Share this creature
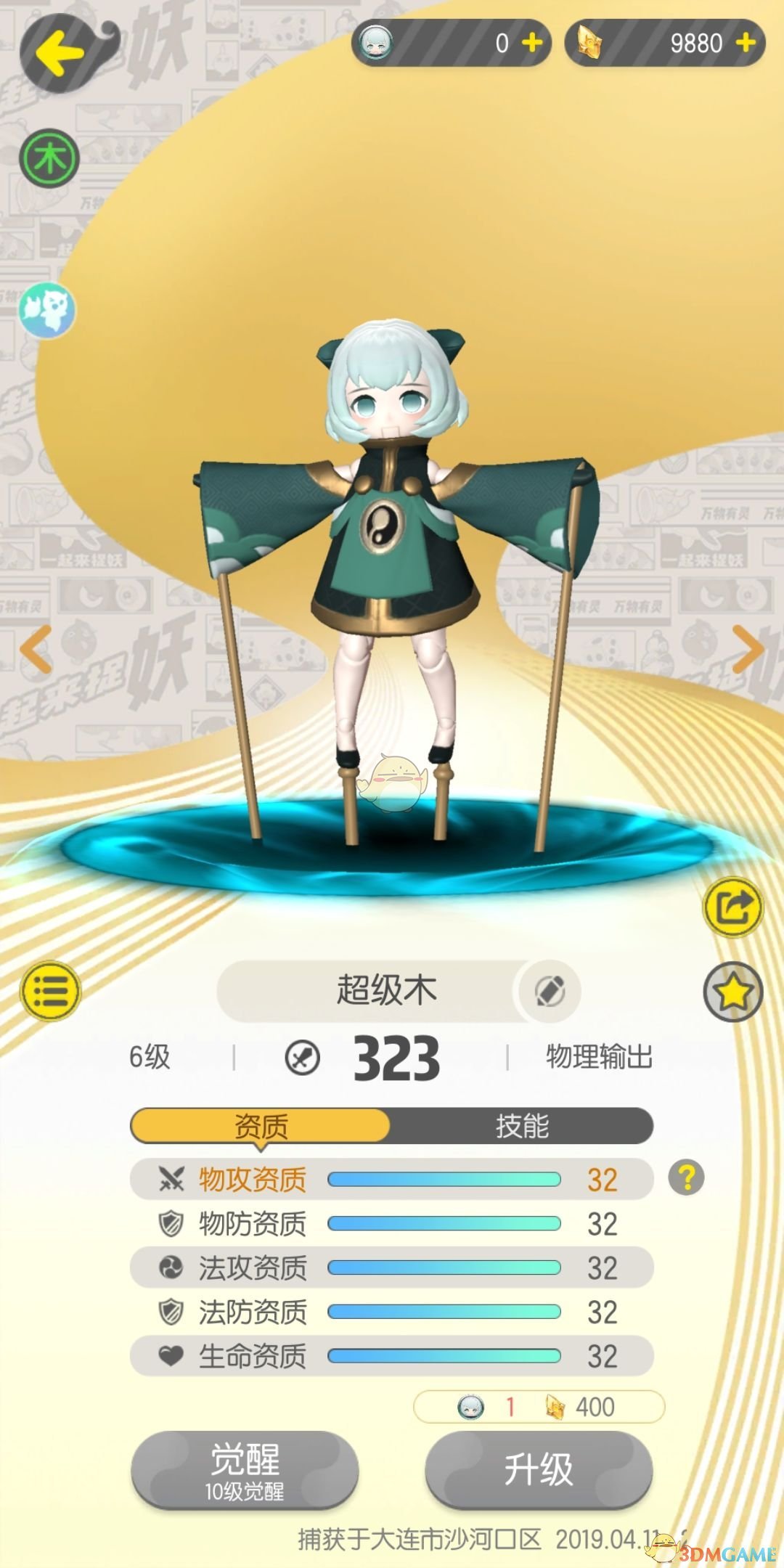The height and width of the screenshot is (1568, 784). pos(733,907)
